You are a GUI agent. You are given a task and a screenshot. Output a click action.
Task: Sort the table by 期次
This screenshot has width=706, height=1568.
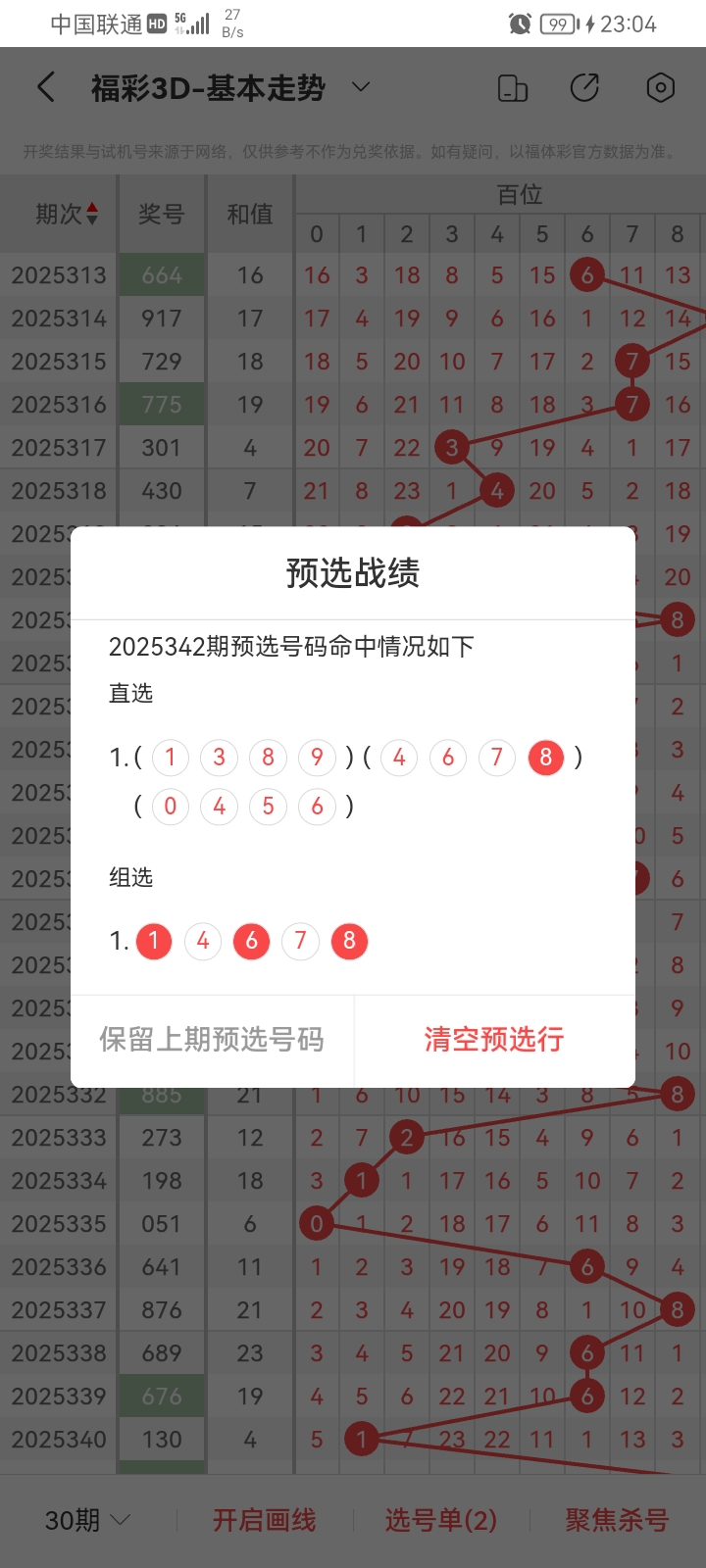[x=67, y=214]
